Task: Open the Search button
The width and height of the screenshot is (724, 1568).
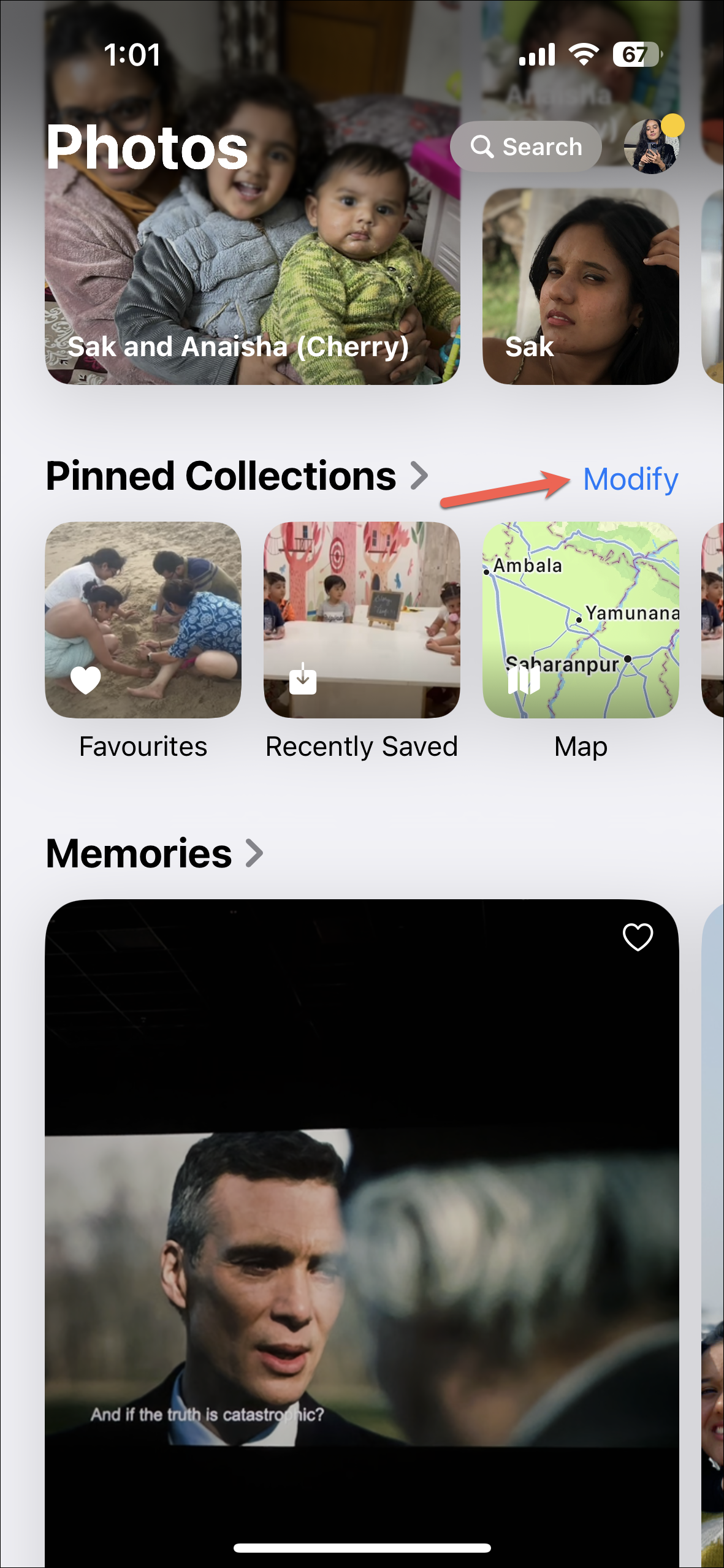Action: [x=525, y=147]
